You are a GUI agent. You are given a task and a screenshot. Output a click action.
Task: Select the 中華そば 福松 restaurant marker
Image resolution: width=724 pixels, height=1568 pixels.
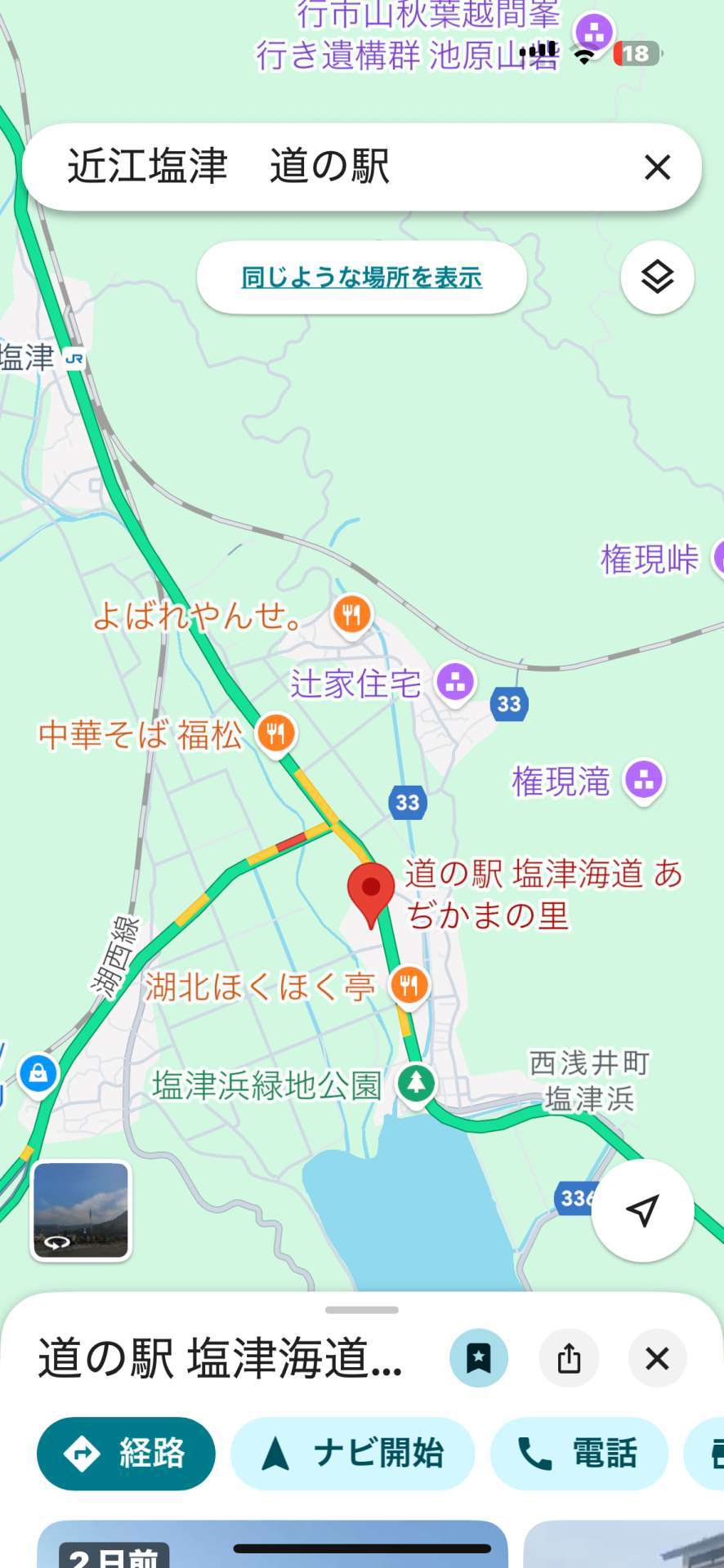(x=276, y=733)
